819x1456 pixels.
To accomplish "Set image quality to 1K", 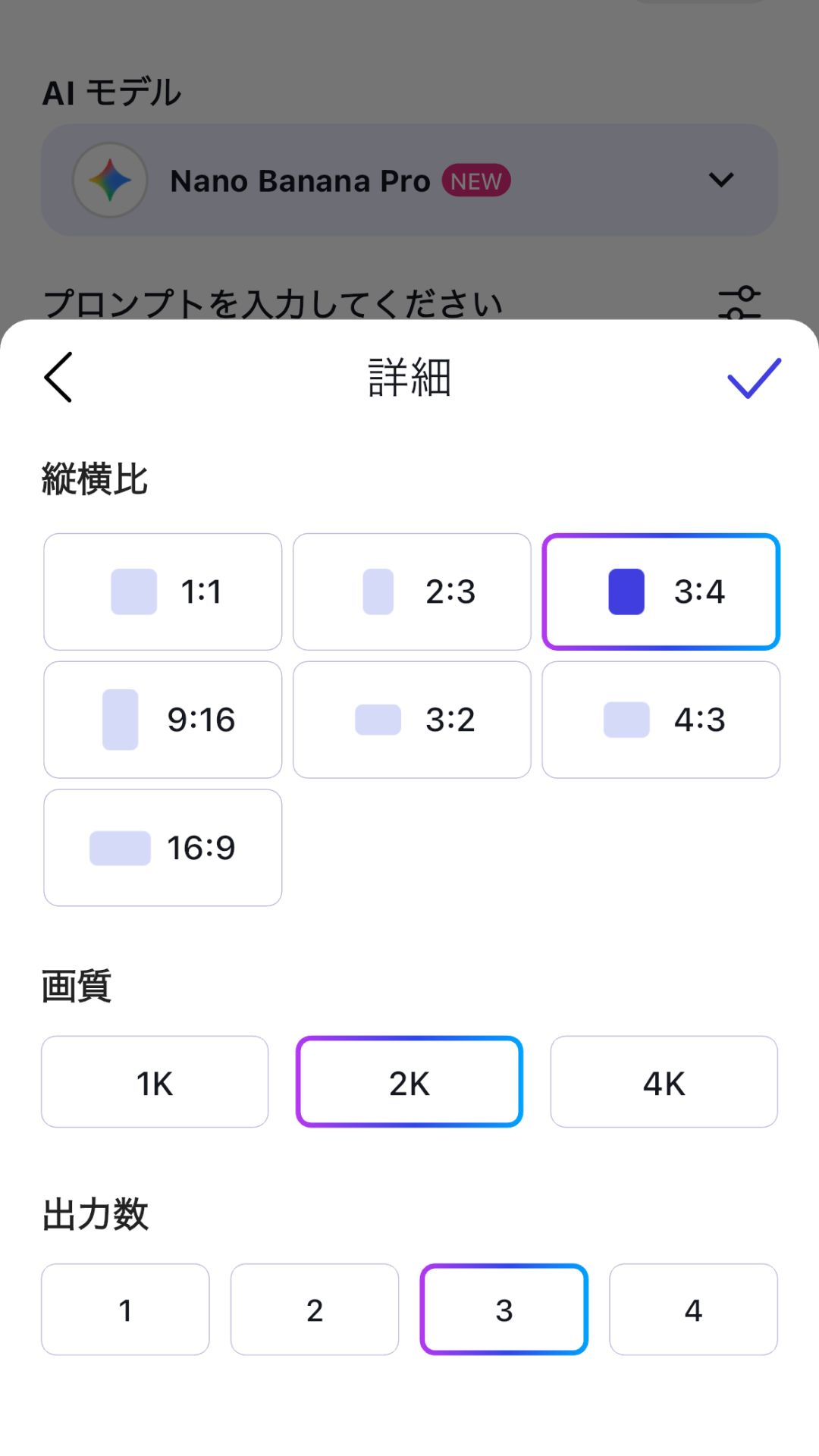I will click(155, 1082).
